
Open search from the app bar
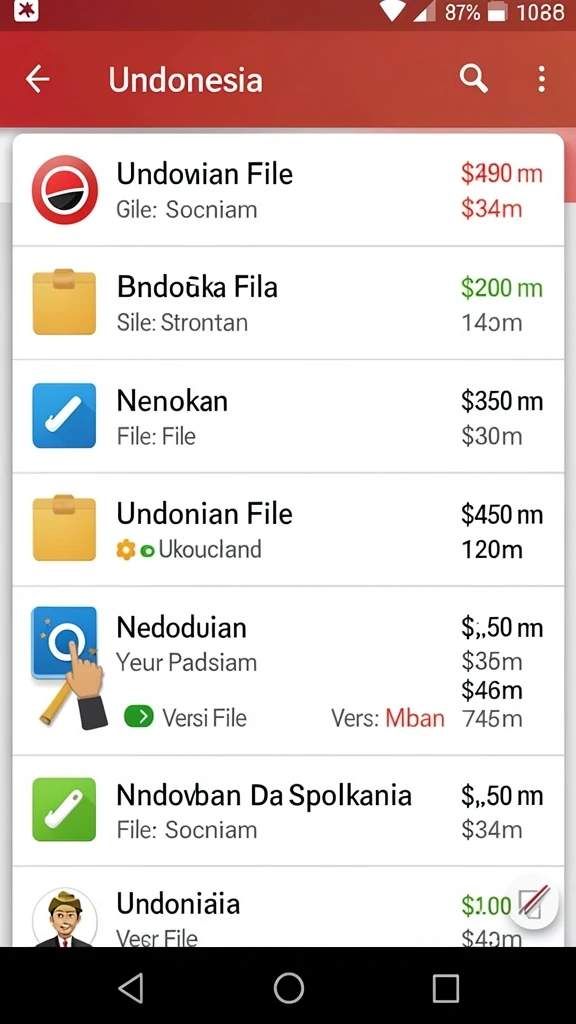click(x=473, y=79)
